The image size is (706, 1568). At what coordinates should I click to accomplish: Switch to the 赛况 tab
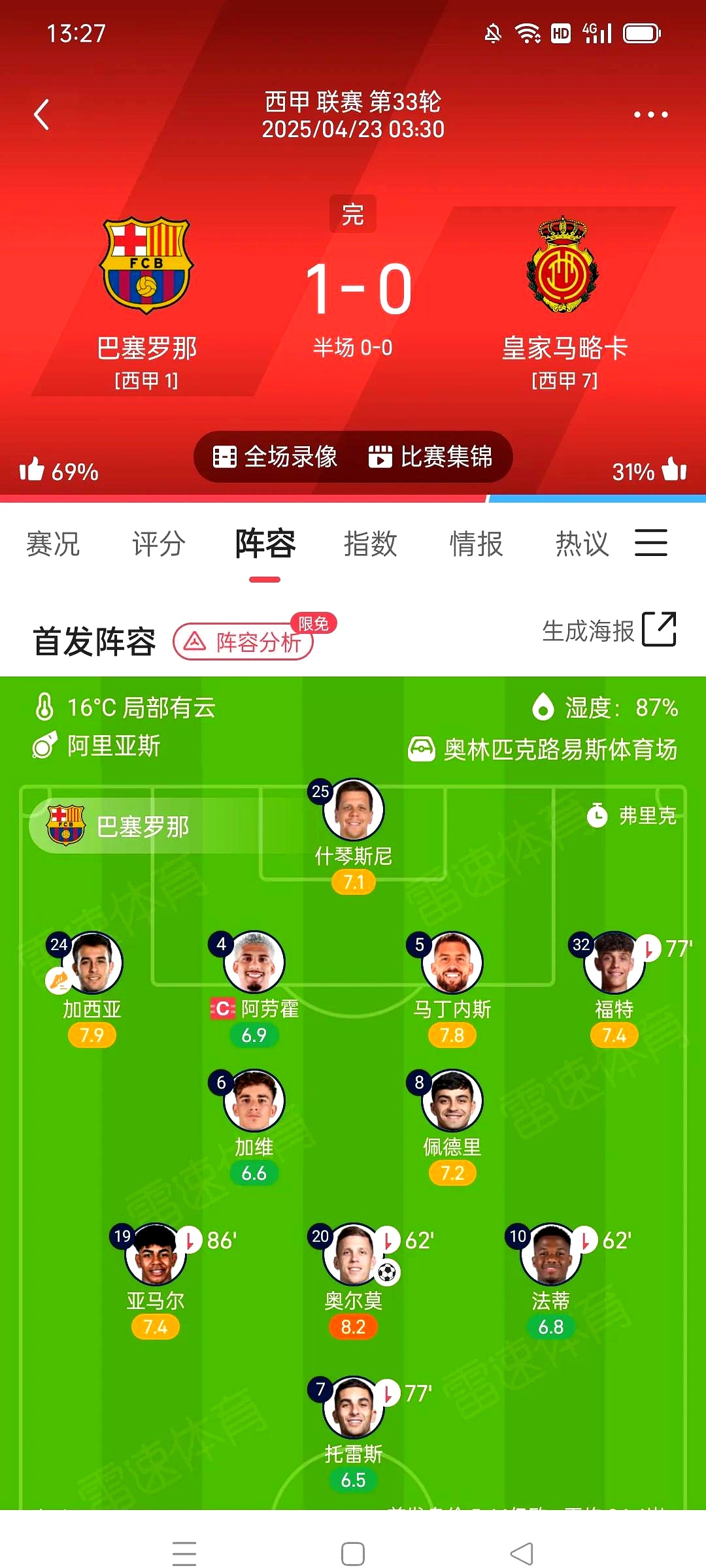(x=53, y=544)
